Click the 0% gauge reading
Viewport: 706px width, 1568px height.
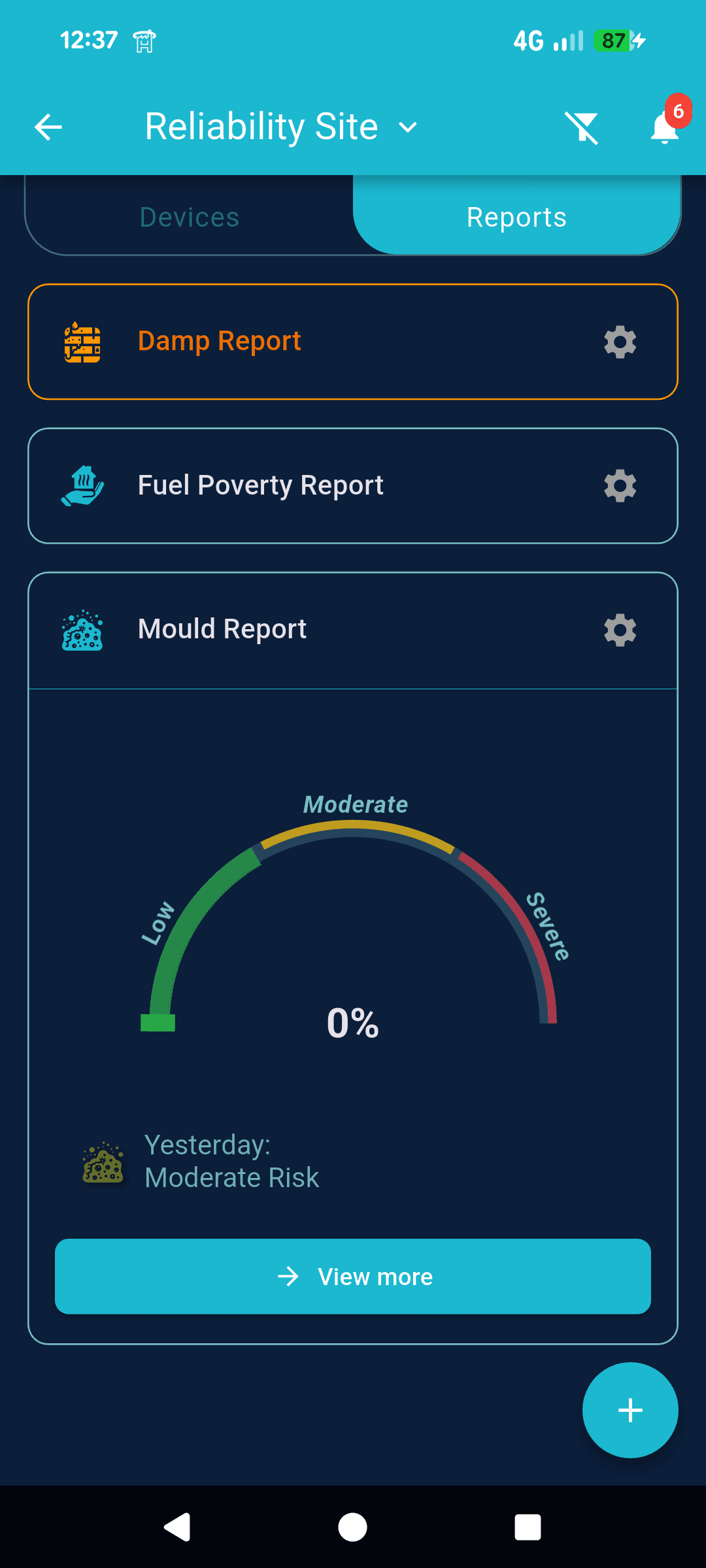pyautogui.click(x=353, y=1023)
